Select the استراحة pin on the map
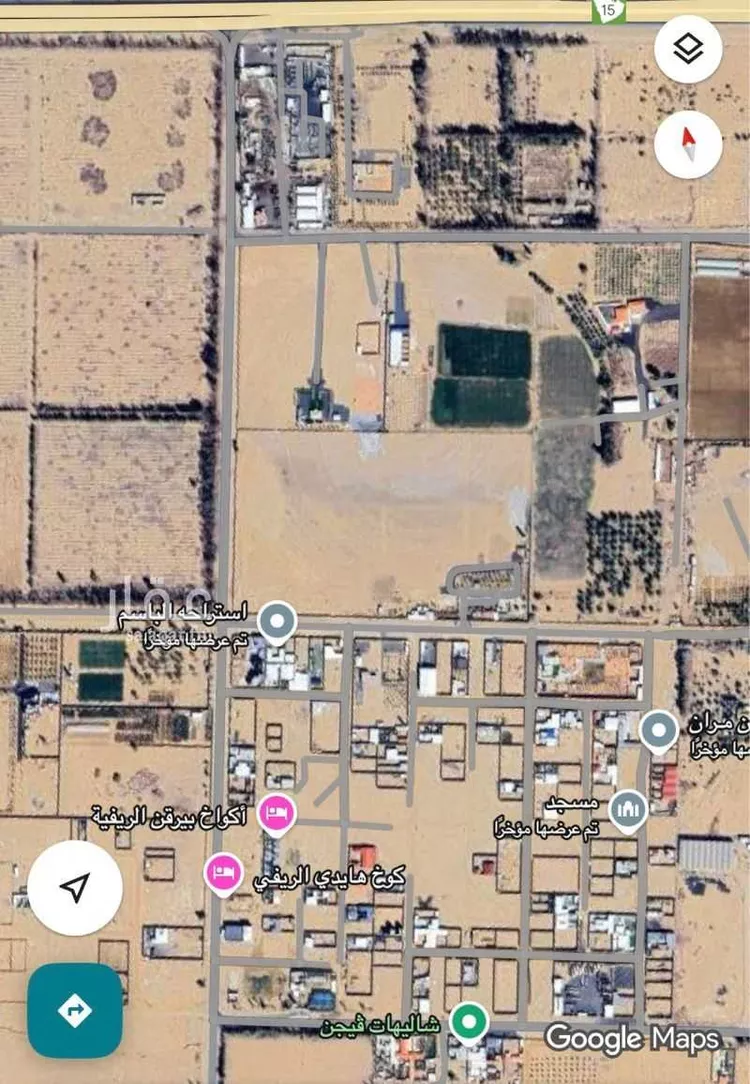750x1084 pixels. [x=277, y=622]
